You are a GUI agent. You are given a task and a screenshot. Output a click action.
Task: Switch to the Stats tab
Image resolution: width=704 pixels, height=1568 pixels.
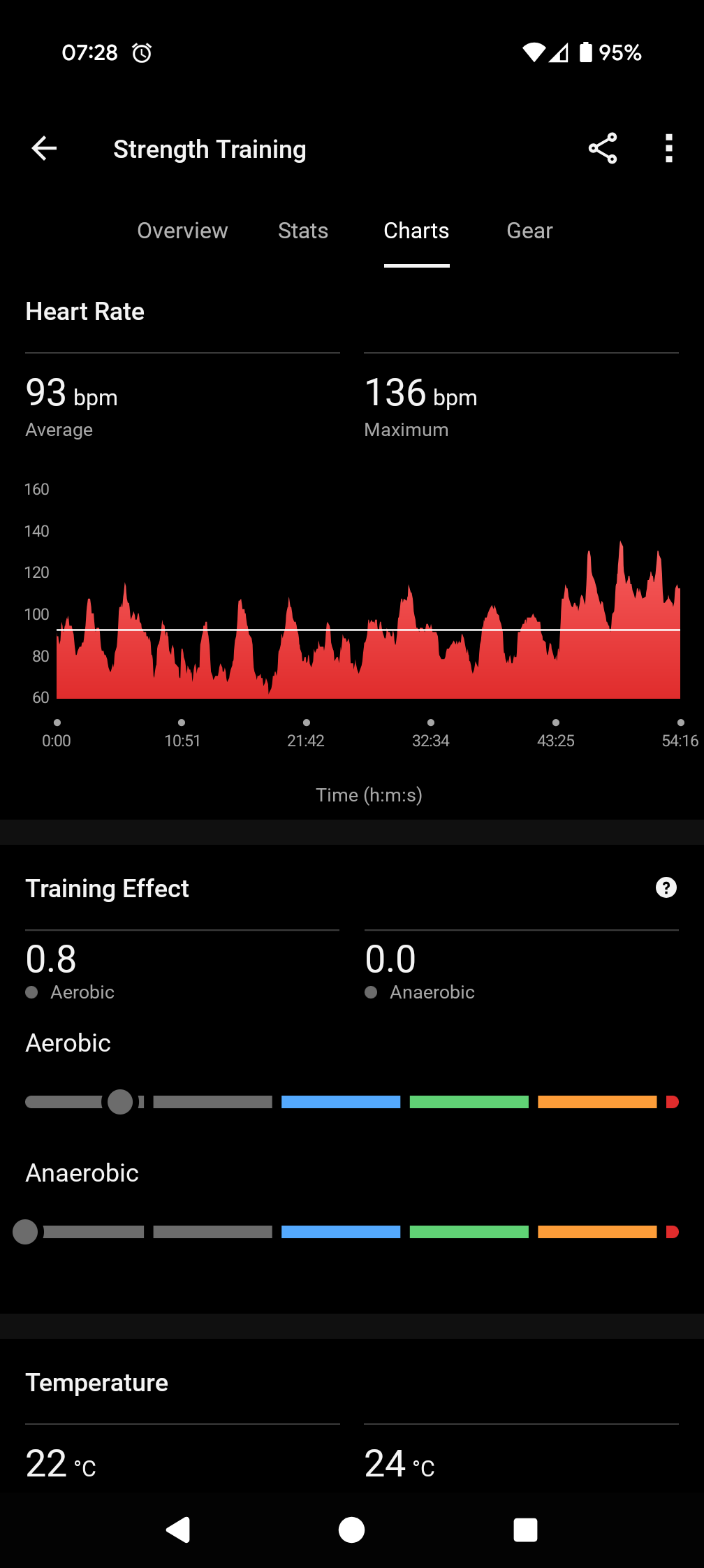point(303,231)
